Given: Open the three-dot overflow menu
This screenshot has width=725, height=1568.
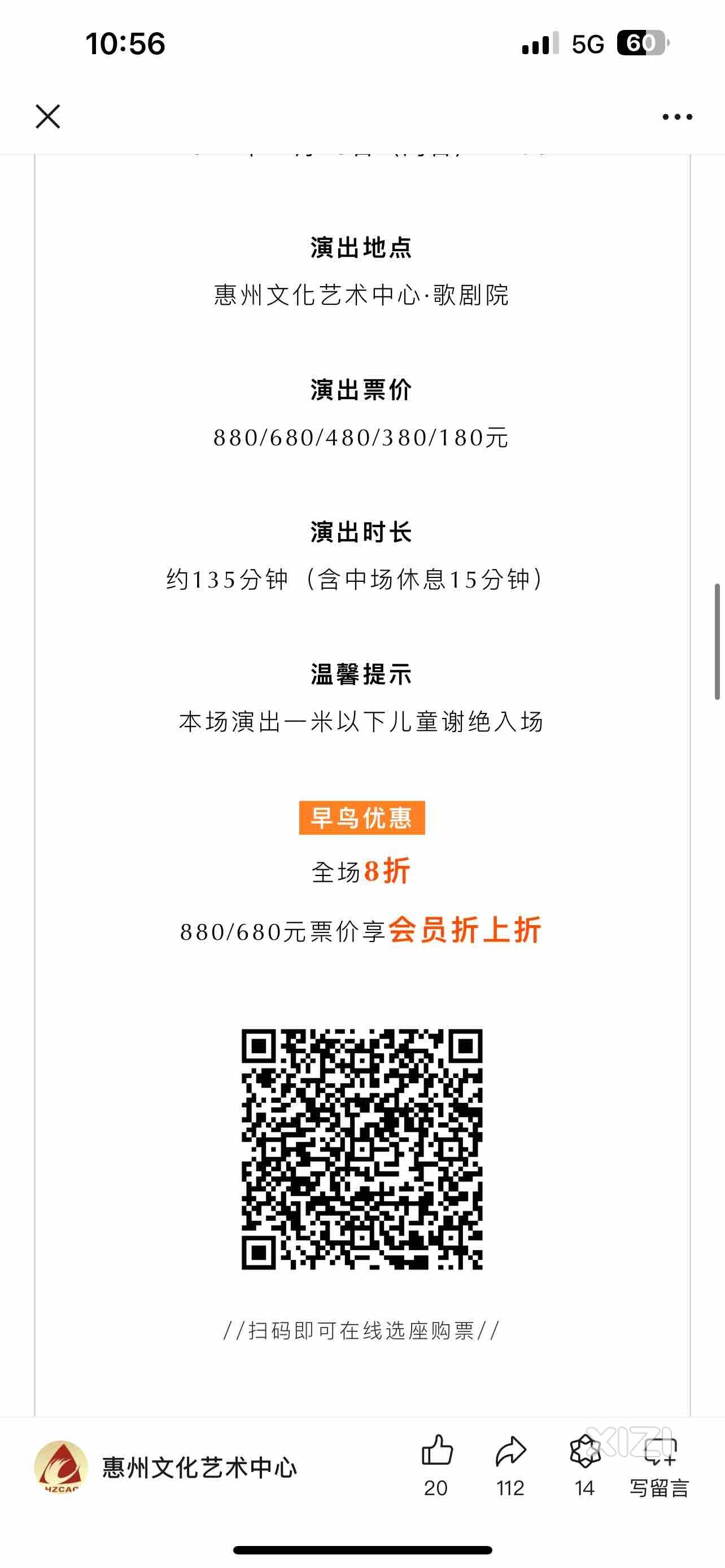Looking at the screenshot, I should pos(677,116).
